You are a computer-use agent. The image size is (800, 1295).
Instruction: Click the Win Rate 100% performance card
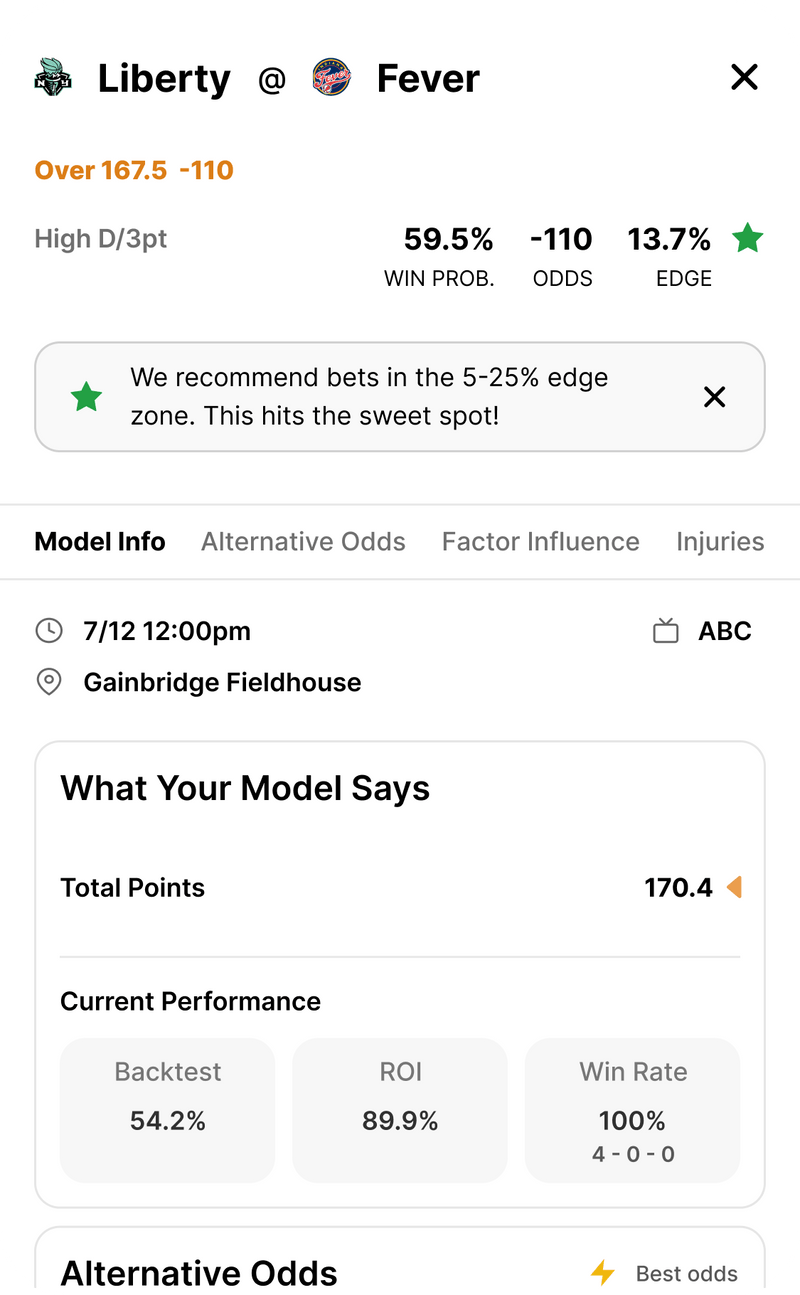(x=631, y=1110)
